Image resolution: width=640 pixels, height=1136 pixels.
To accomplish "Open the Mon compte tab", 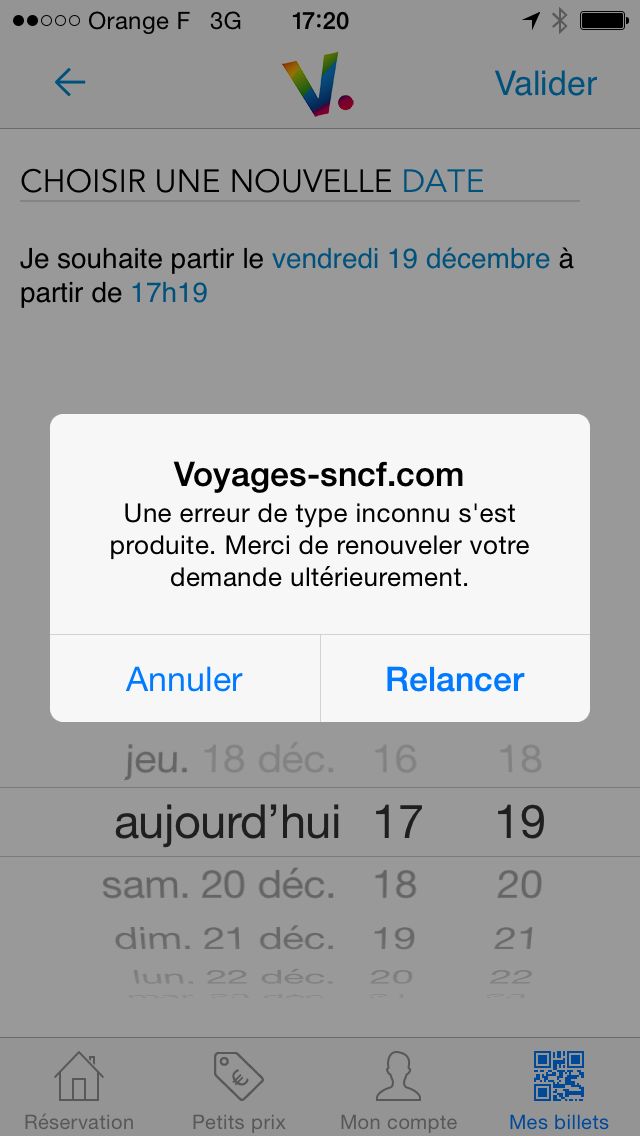I will 398,1090.
